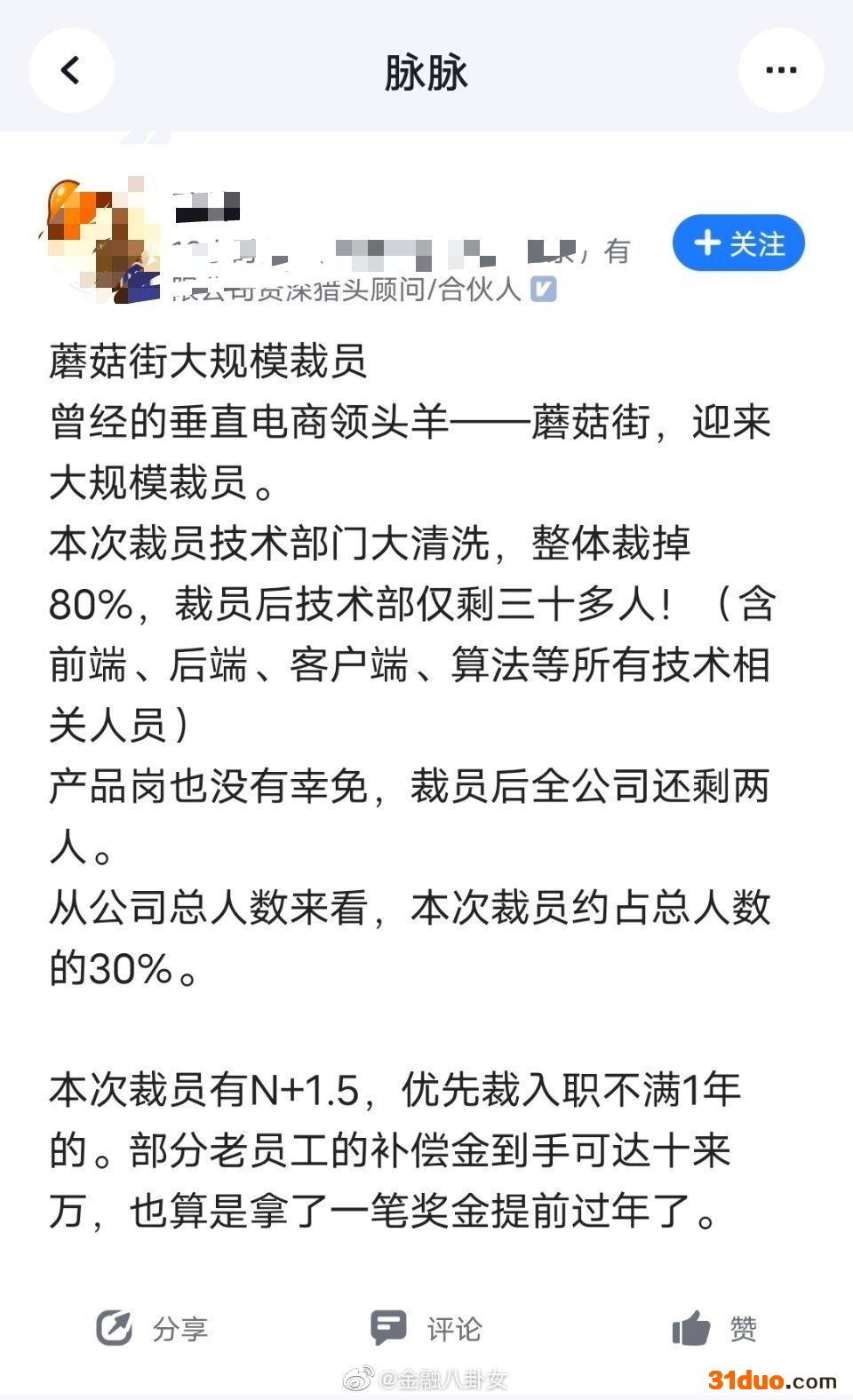The height and width of the screenshot is (1400, 853).
Task: Tap the Share arrow icon in bottom bar
Action: coord(114,1329)
